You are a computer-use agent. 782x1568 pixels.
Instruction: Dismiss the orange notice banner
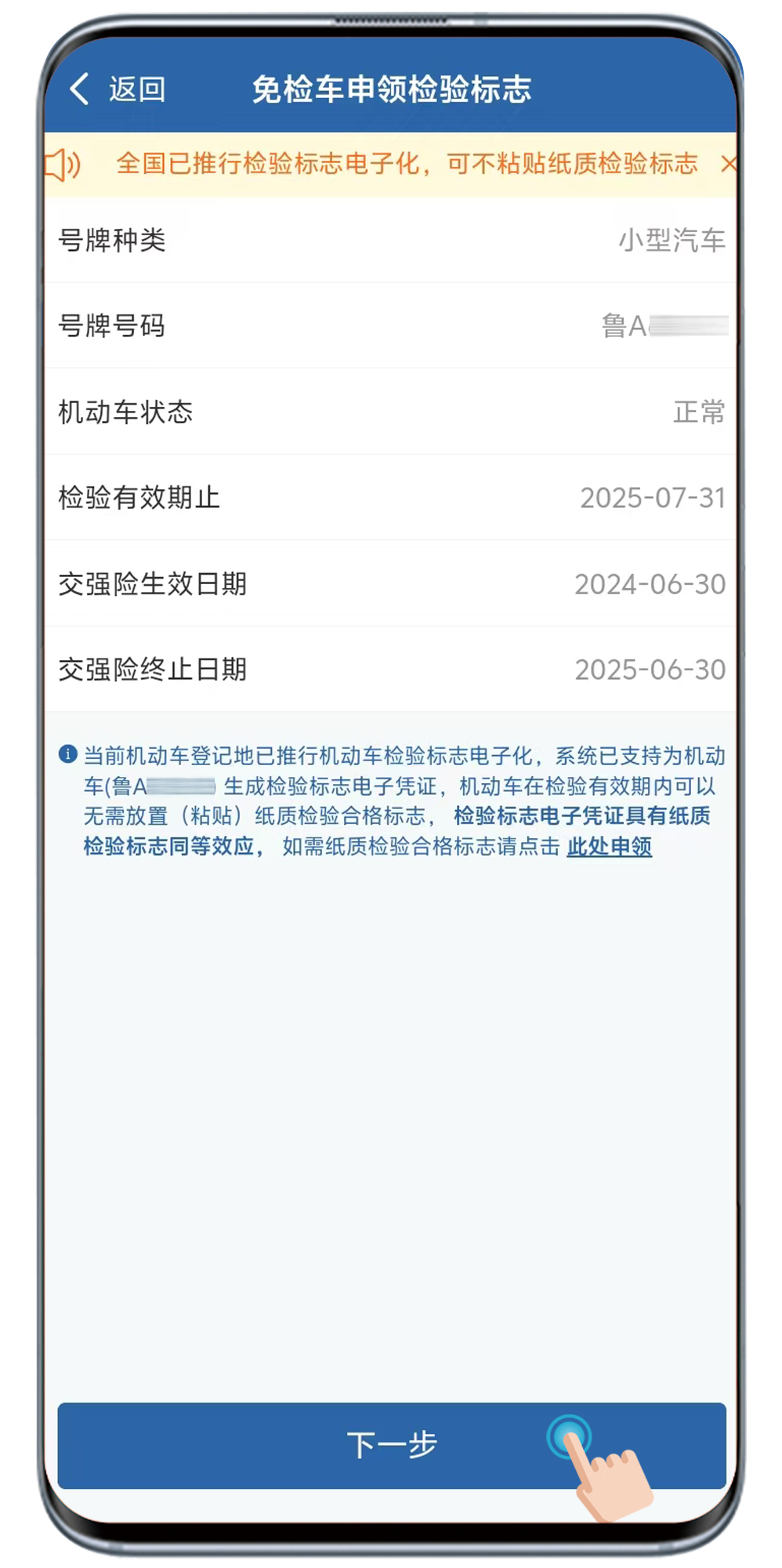(x=728, y=164)
